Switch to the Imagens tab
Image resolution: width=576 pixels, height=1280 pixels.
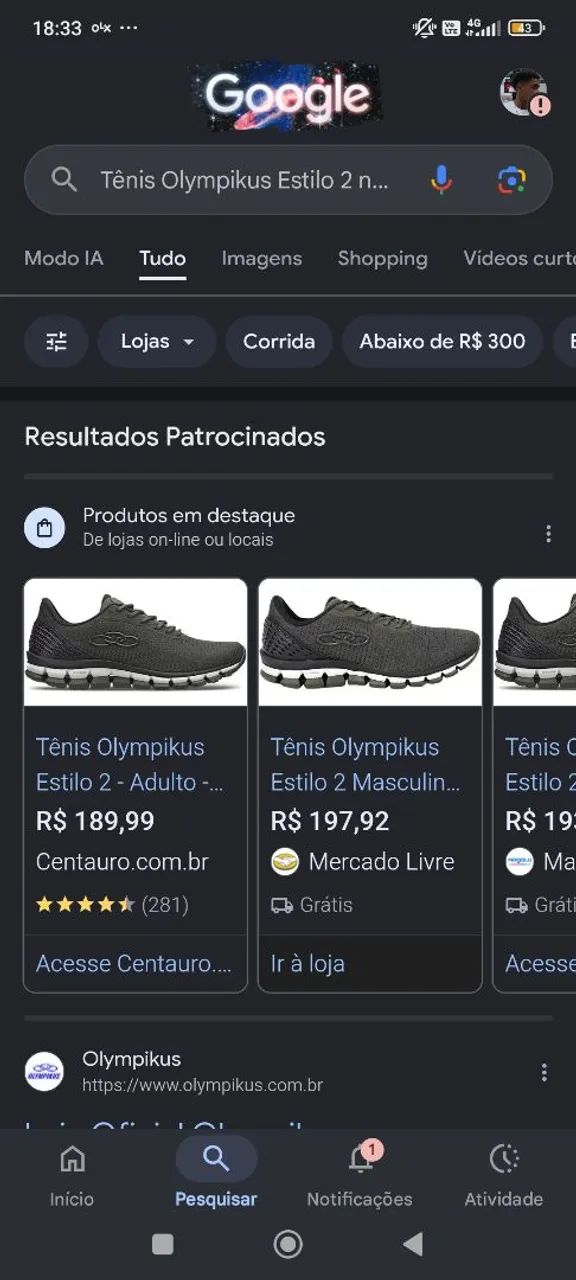tap(261, 258)
